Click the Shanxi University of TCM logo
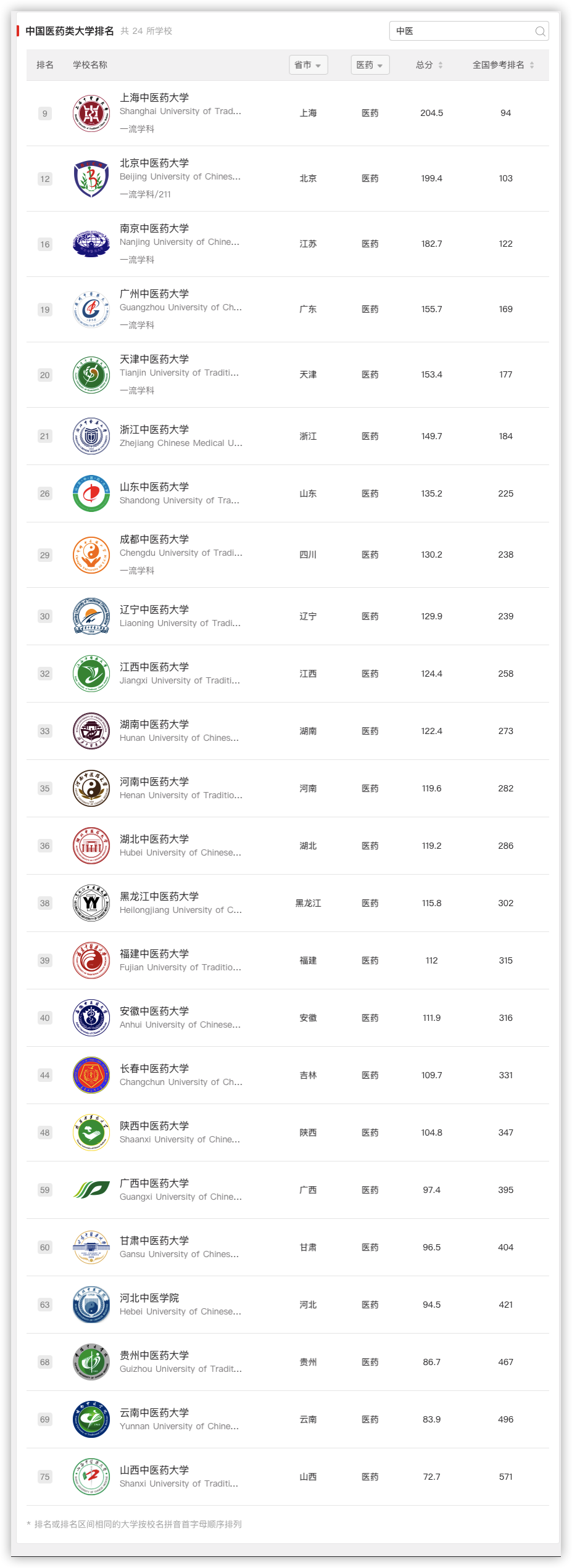 91,1476
